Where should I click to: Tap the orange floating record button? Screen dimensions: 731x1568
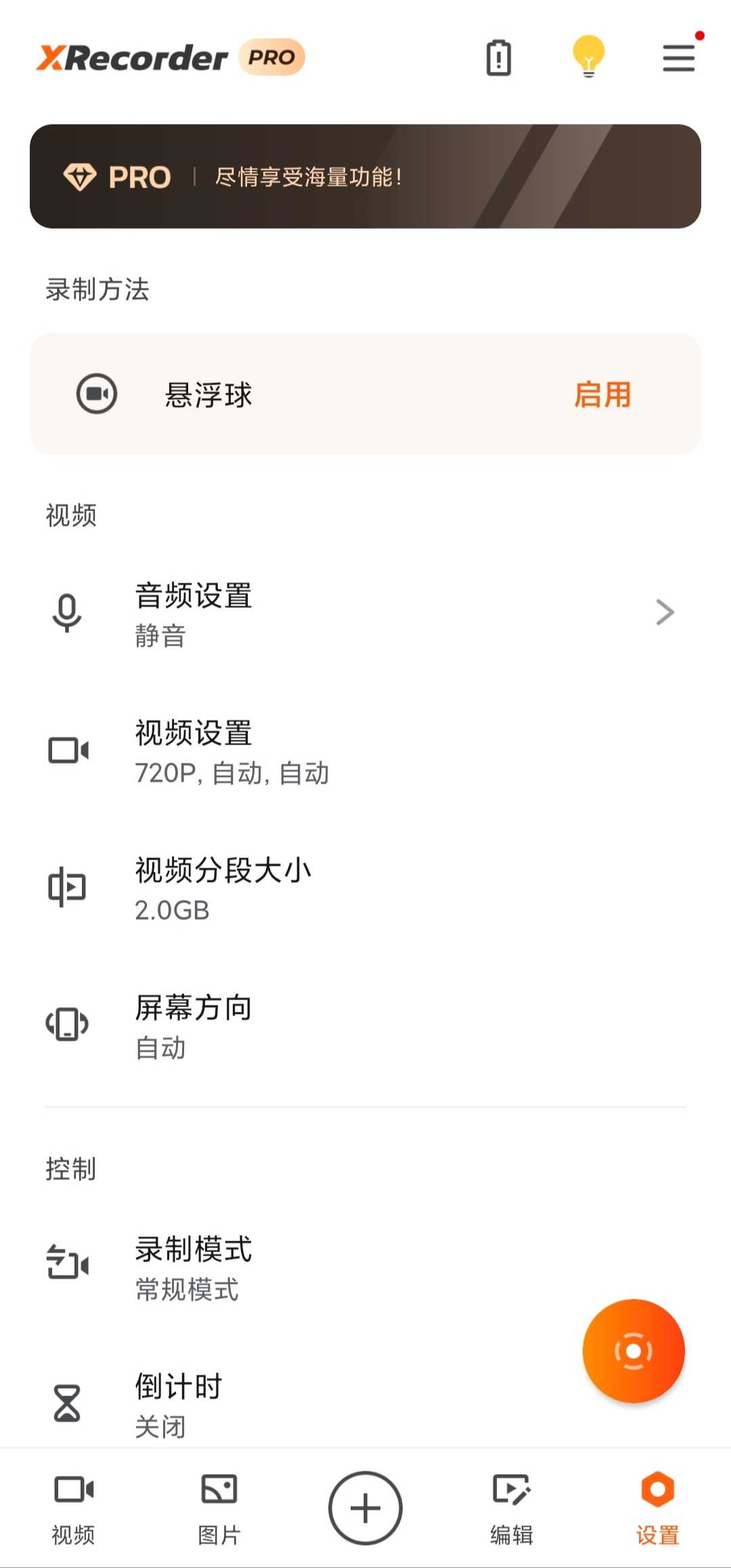(634, 1351)
